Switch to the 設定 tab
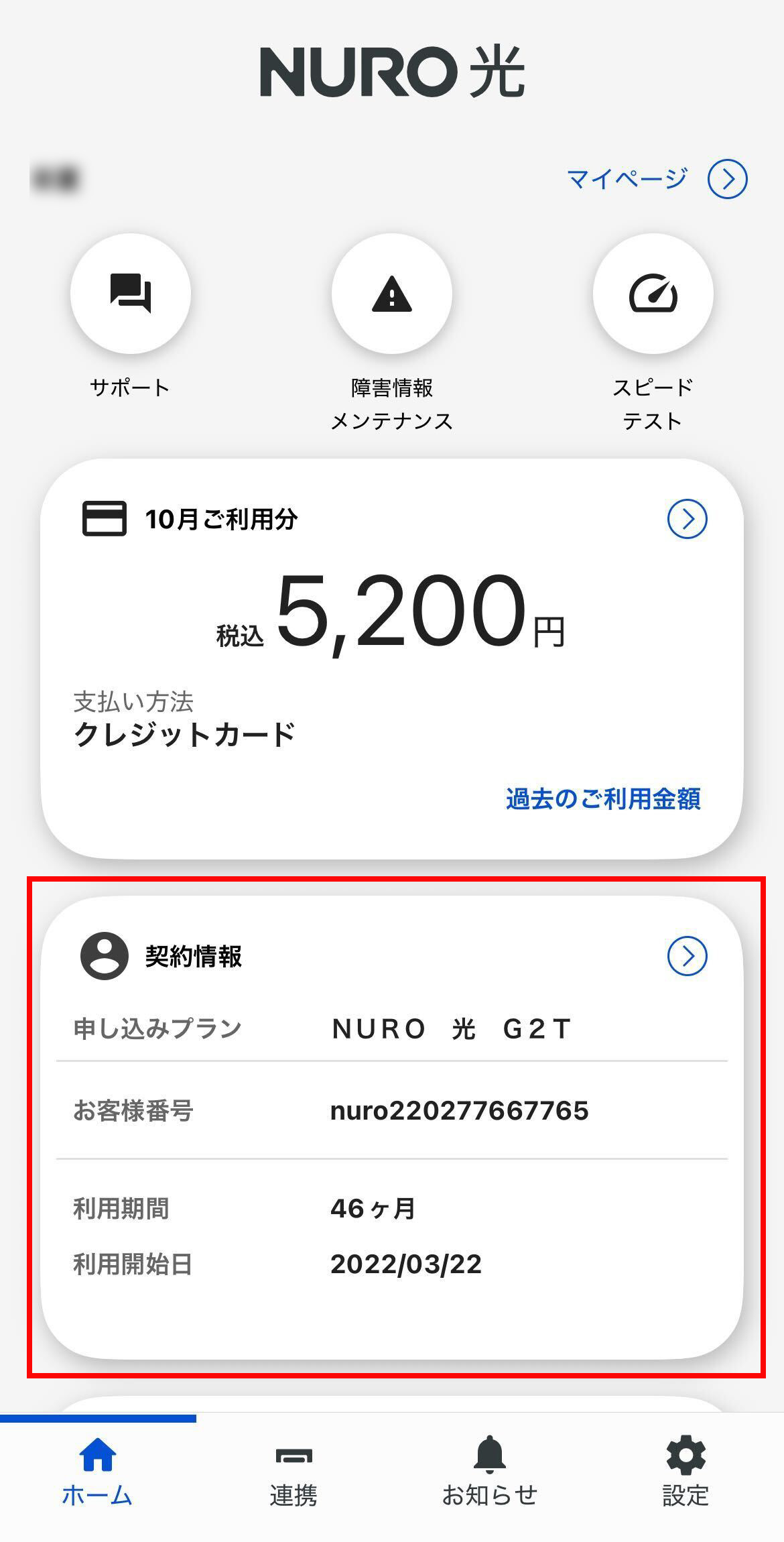Screen dimensions: 784x1542 (685, 1472)
